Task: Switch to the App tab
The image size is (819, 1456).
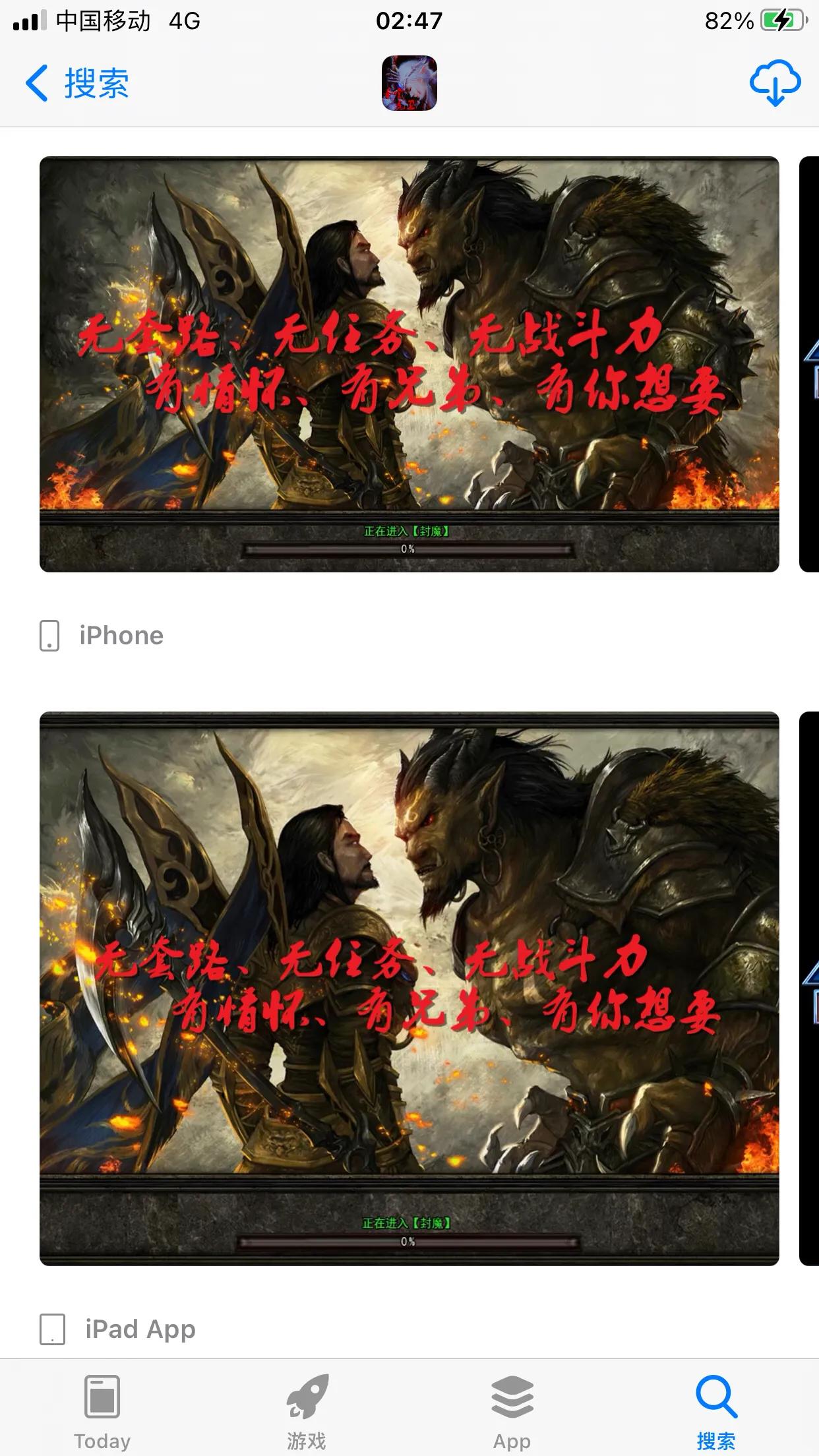Action: click(x=512, y=1411)
